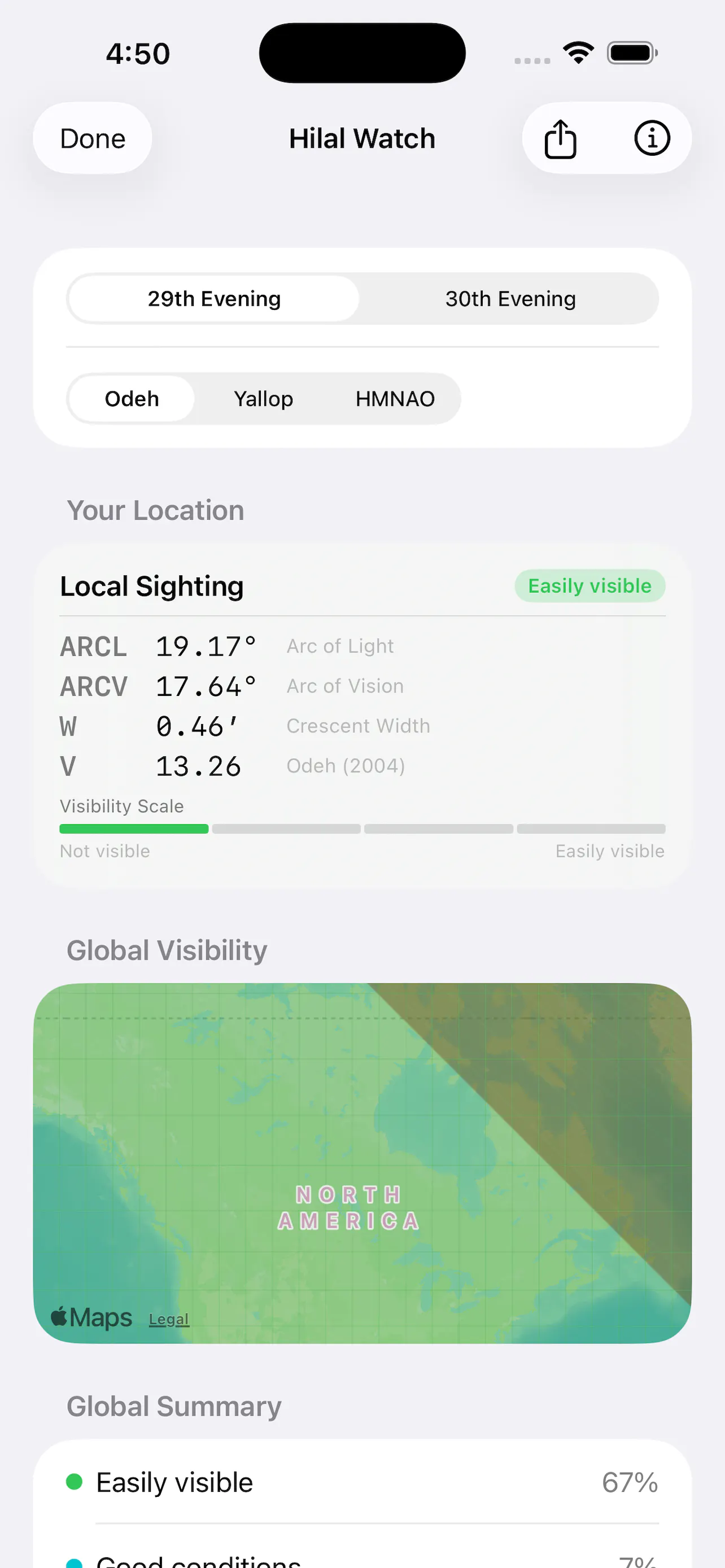725x1568 pixels.
Task: Choose the Odeh criterion
Action: [x=132, y=398]
